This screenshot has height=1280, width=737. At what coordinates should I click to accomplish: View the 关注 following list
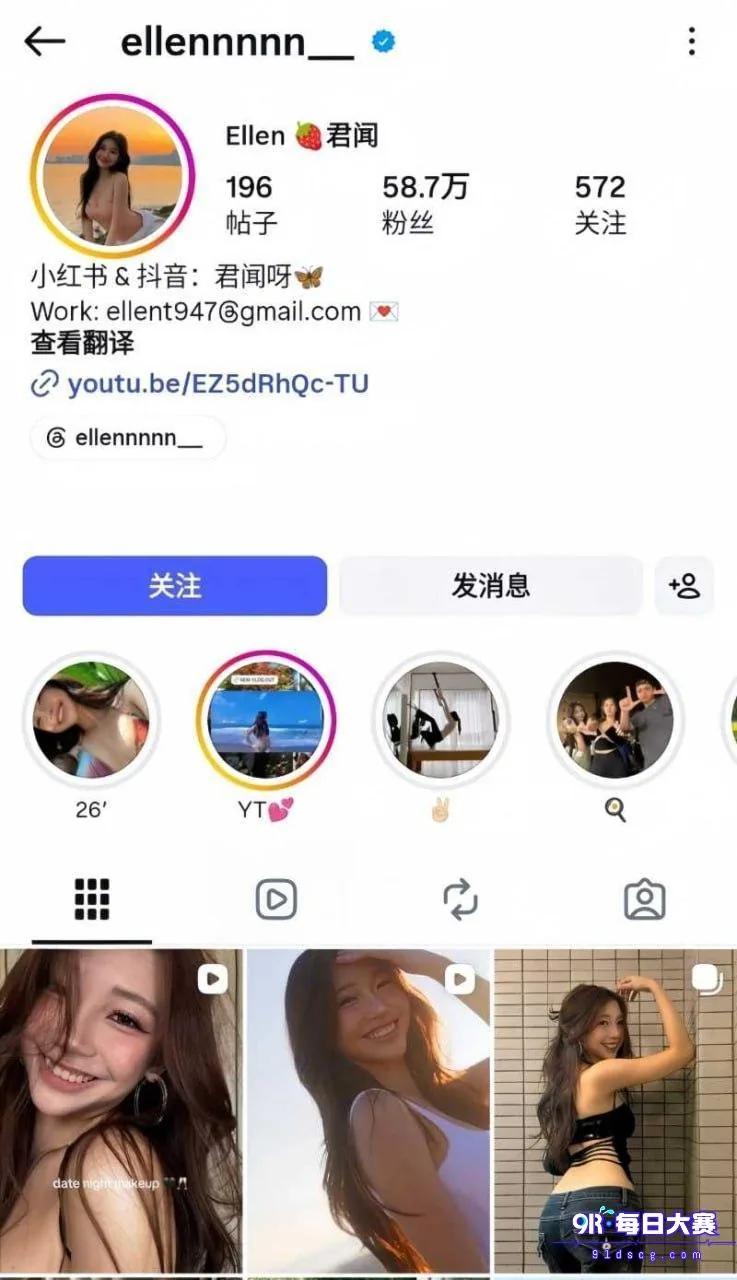pos(600,204)
